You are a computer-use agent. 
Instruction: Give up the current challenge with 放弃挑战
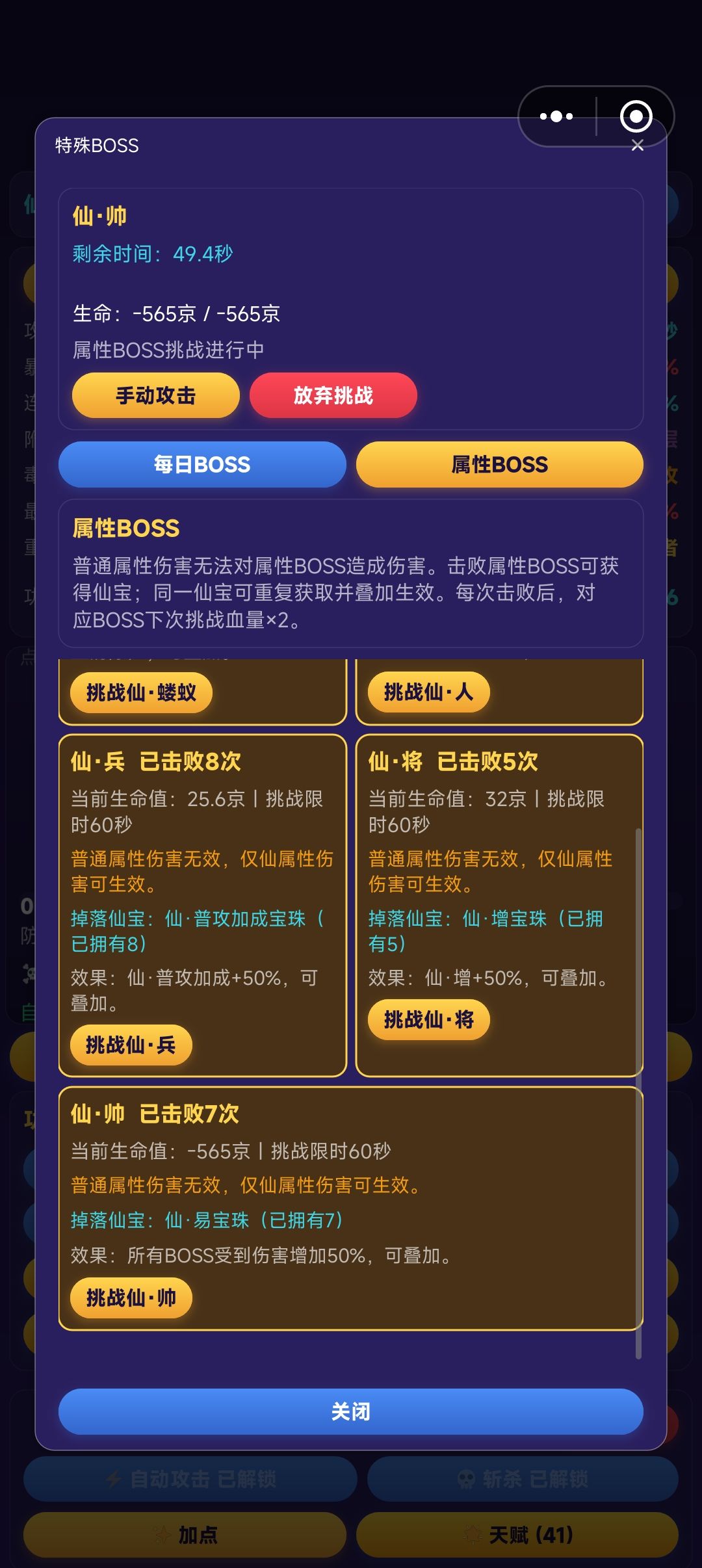(x=333, y=395)
